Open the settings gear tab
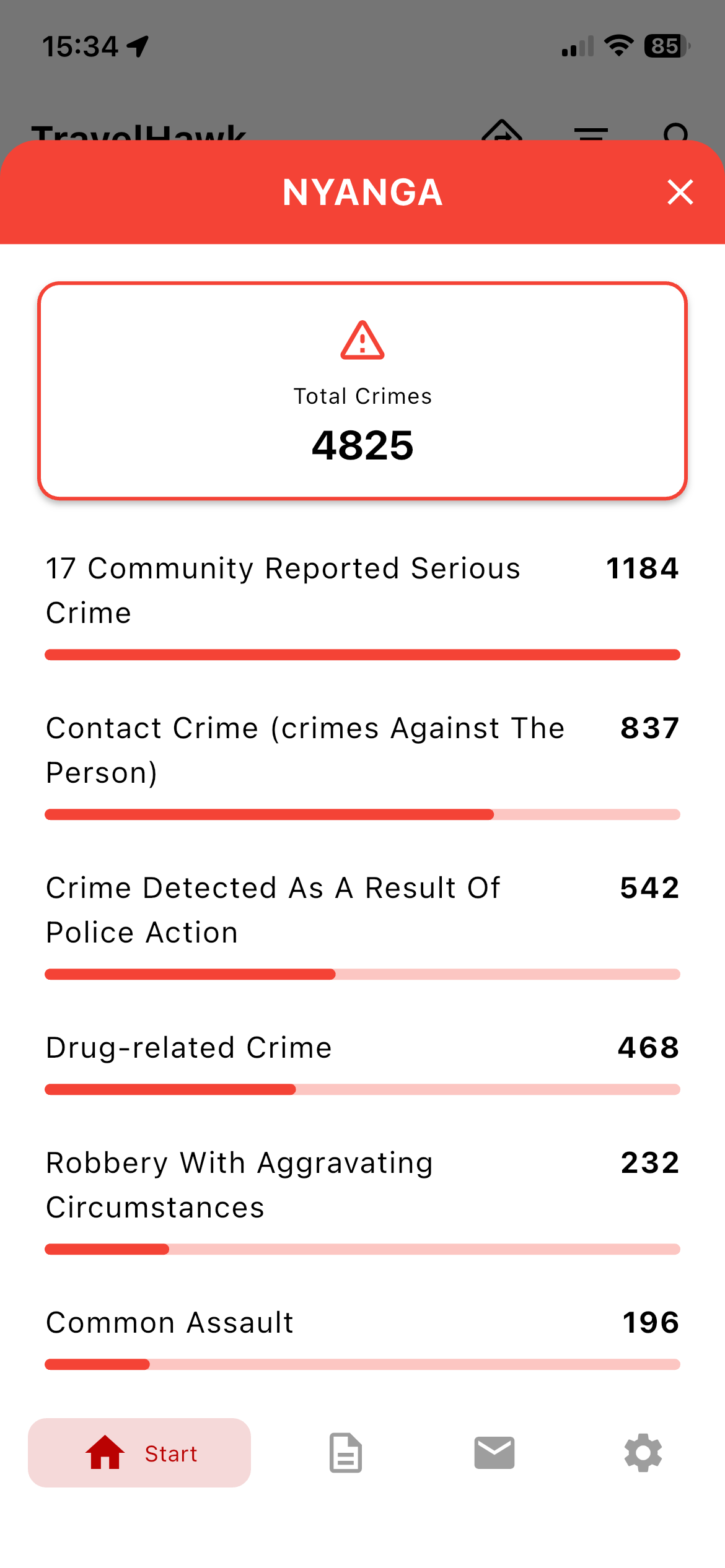725x1568 pixels. [643, 1452]
